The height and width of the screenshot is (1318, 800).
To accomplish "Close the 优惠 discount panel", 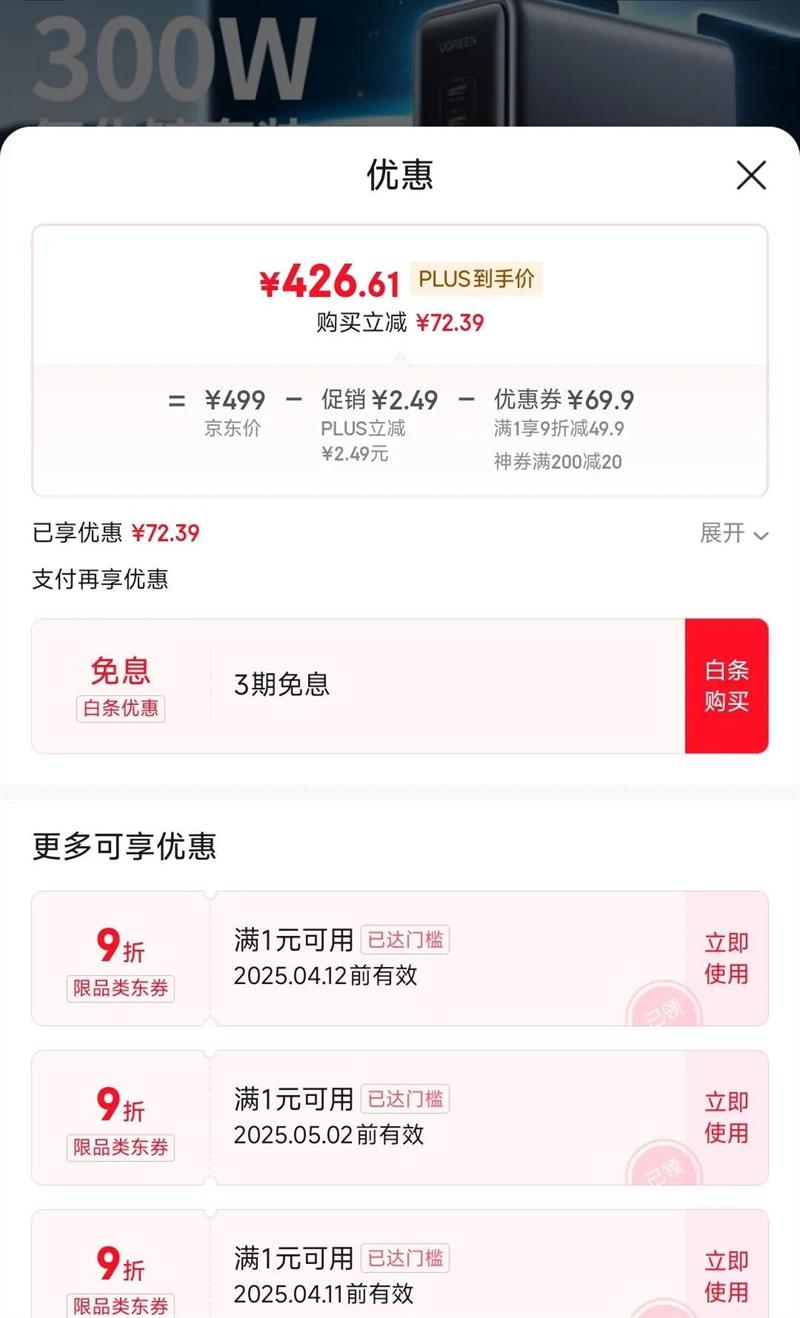I will 751,175.
